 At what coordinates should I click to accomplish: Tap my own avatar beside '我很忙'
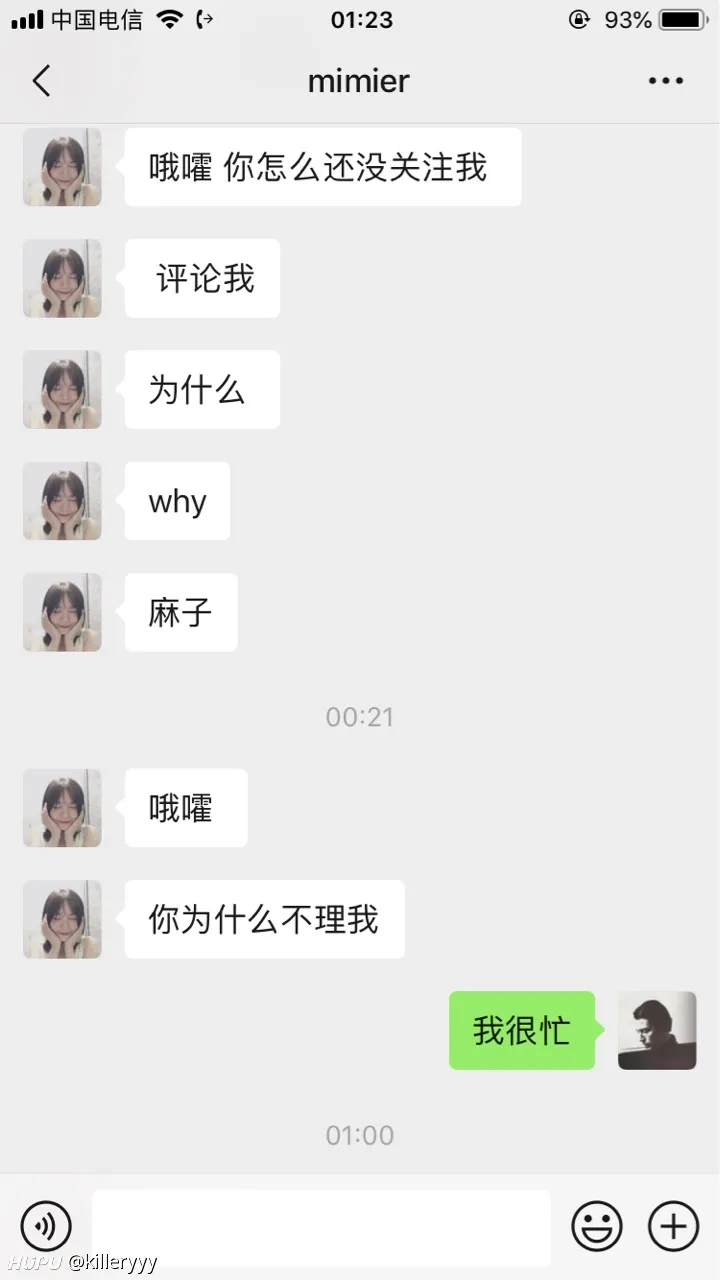pyautogui.click(x=657, y=1030)
